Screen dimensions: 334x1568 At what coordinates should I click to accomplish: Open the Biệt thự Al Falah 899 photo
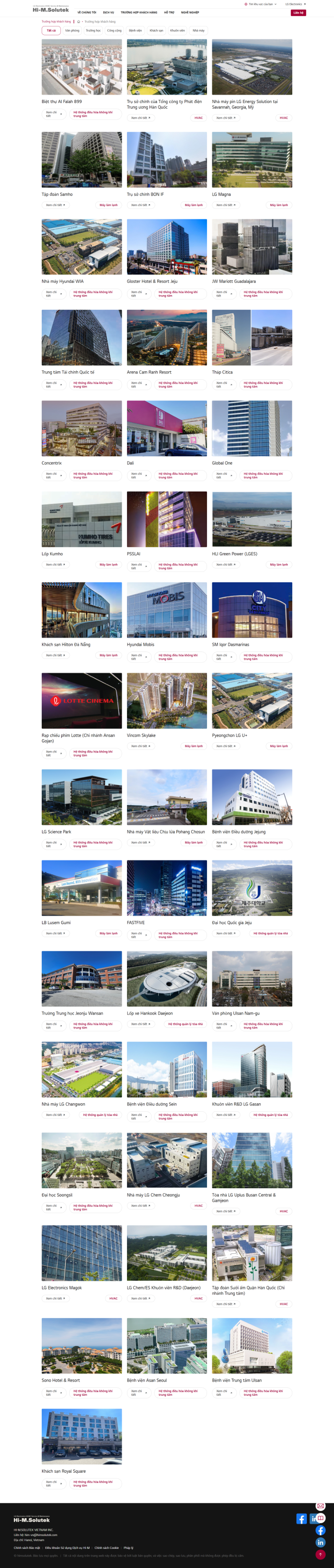pos(81,67)
